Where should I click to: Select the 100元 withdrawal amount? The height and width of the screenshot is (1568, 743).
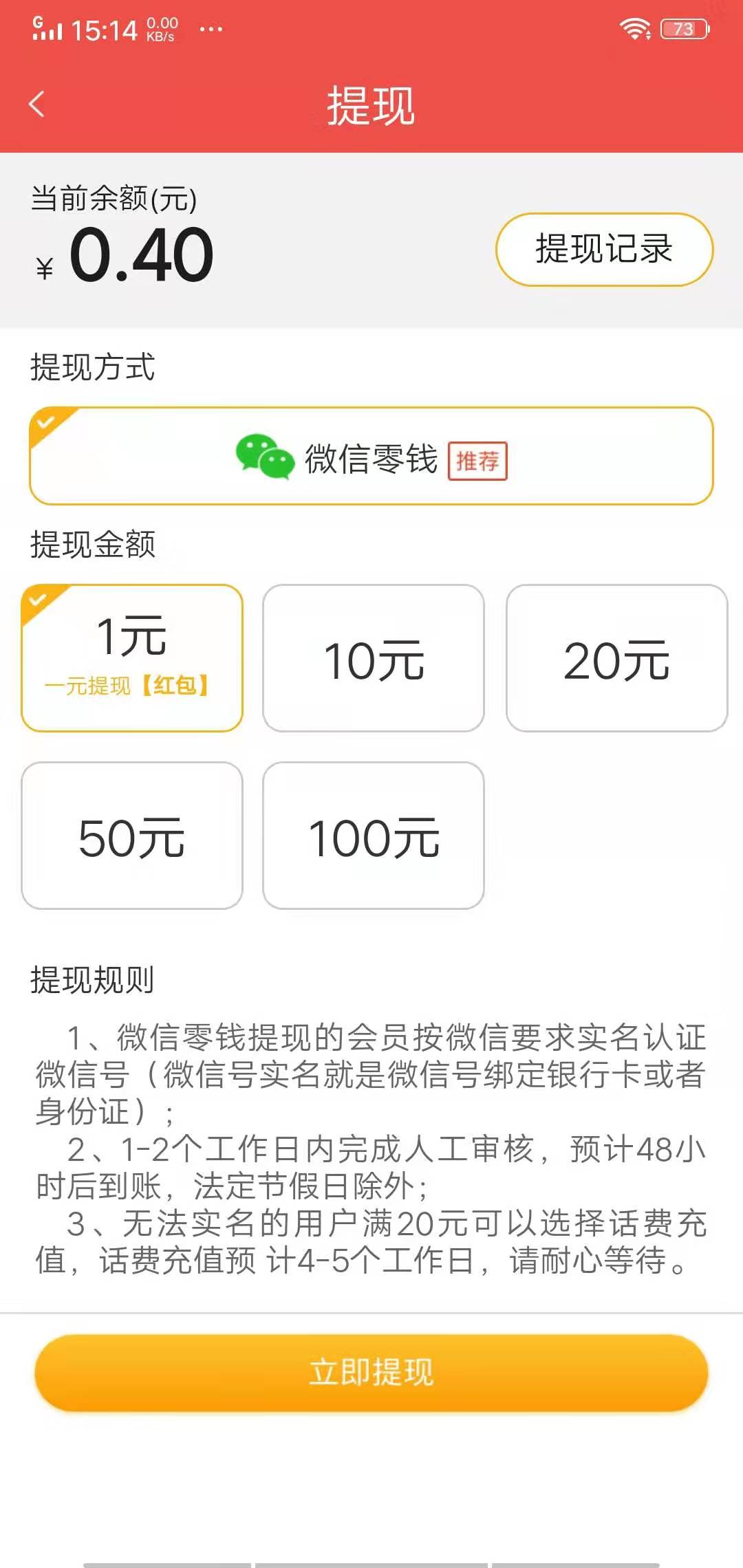(374, 836)
